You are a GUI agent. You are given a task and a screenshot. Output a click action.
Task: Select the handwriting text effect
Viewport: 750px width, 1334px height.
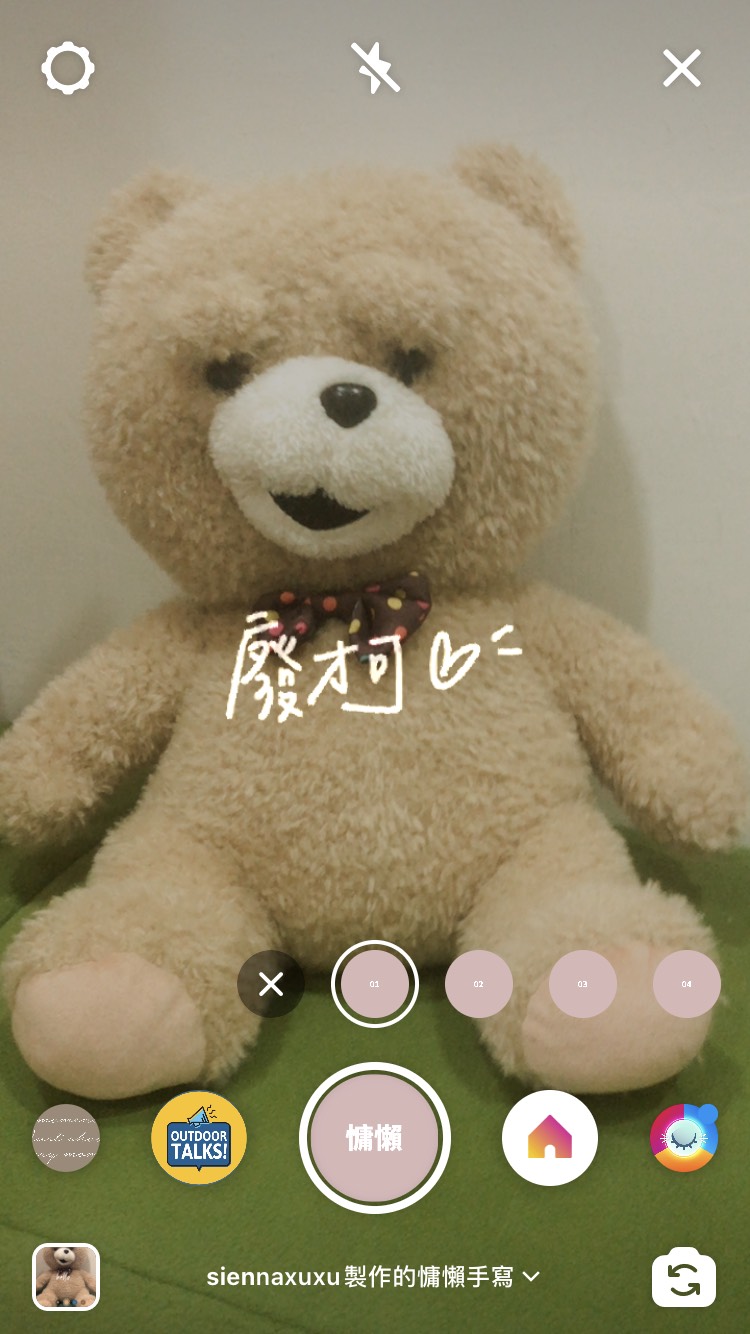[x=66, y=1138]
